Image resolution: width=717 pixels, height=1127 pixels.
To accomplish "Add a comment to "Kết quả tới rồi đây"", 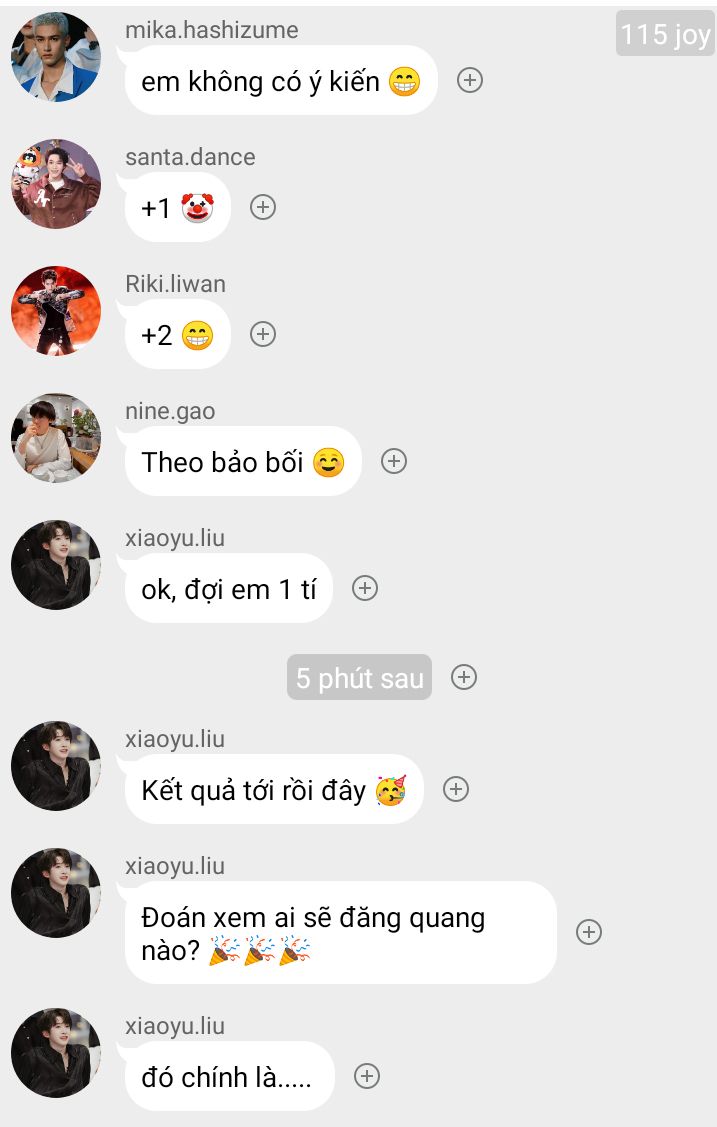I will click(x=456, y=789).
